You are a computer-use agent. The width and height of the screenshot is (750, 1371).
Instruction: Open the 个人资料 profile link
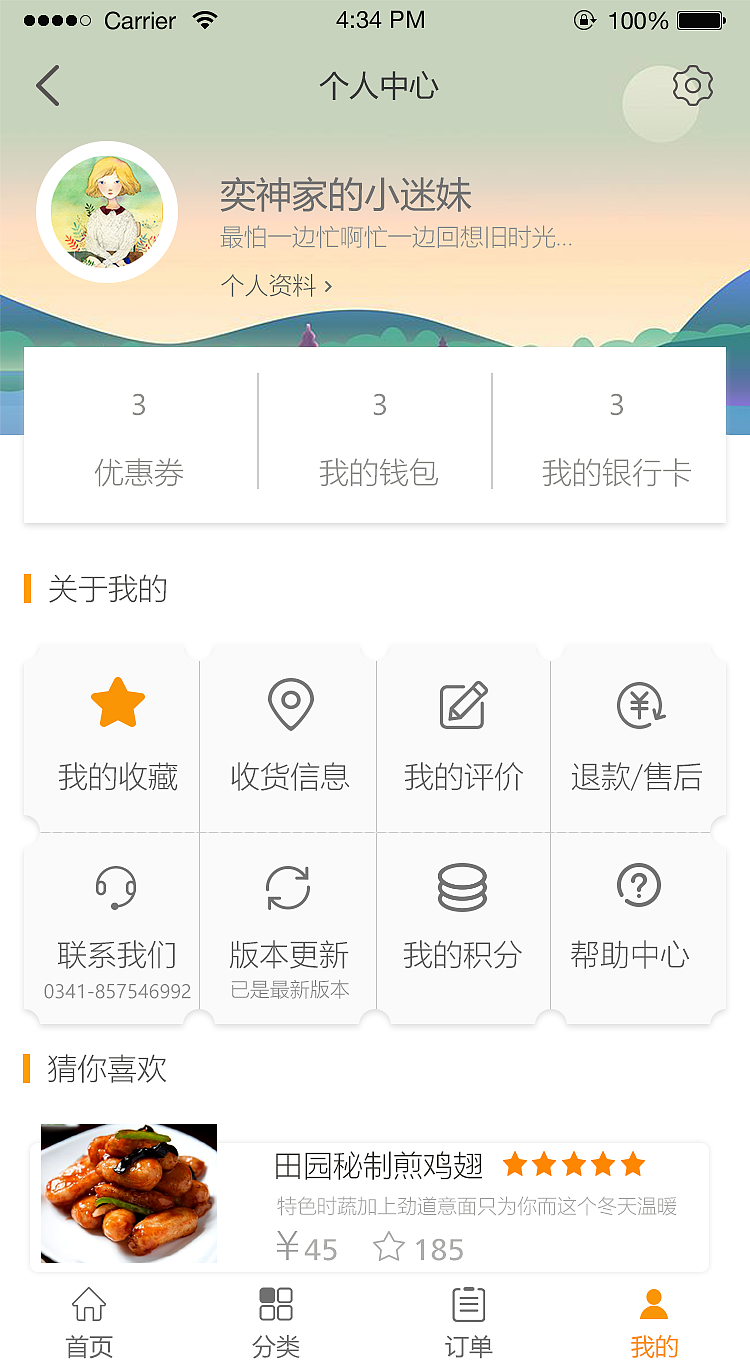click(277, 285)
